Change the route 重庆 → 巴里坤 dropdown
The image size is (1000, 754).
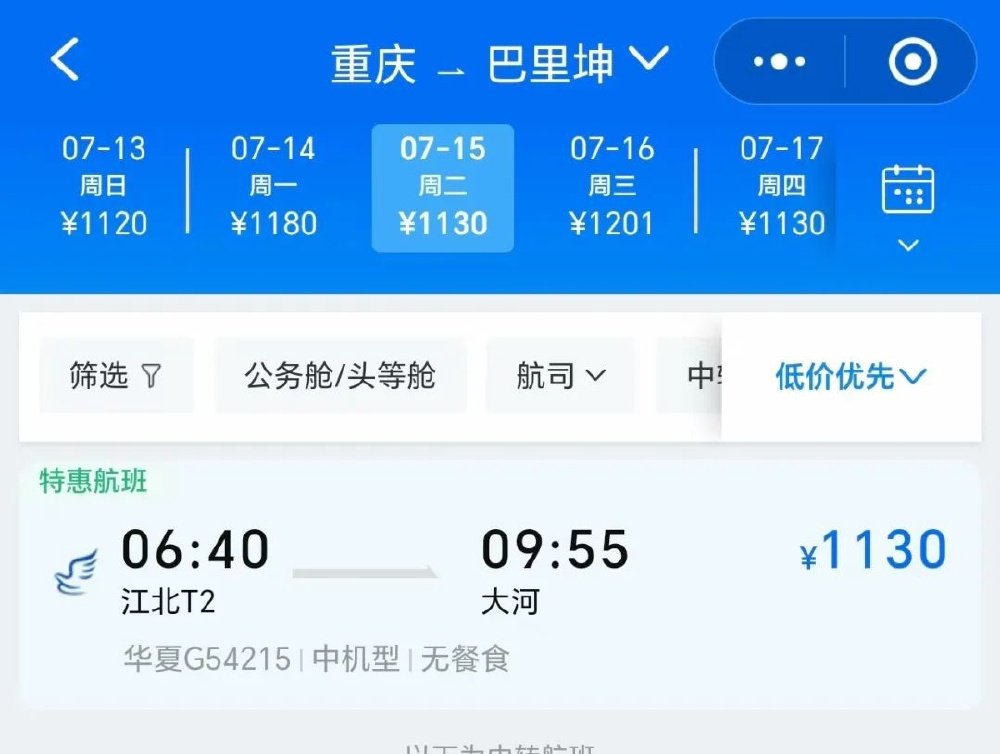click(499, 63)
